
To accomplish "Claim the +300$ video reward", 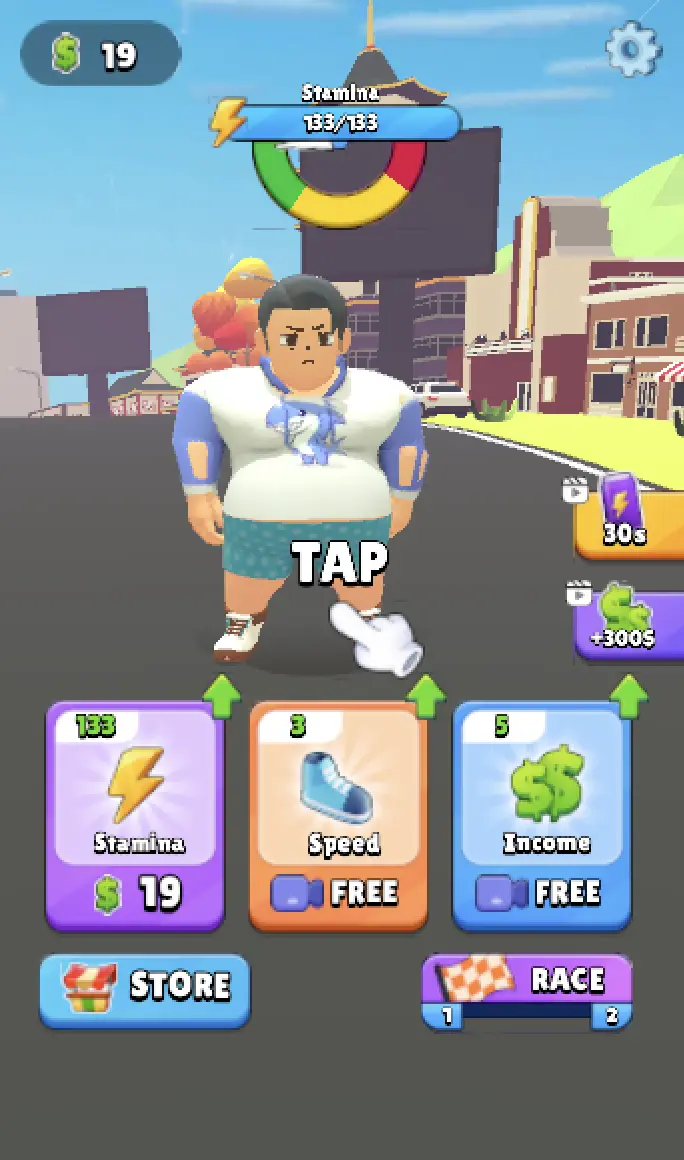I will coord(629,623).
